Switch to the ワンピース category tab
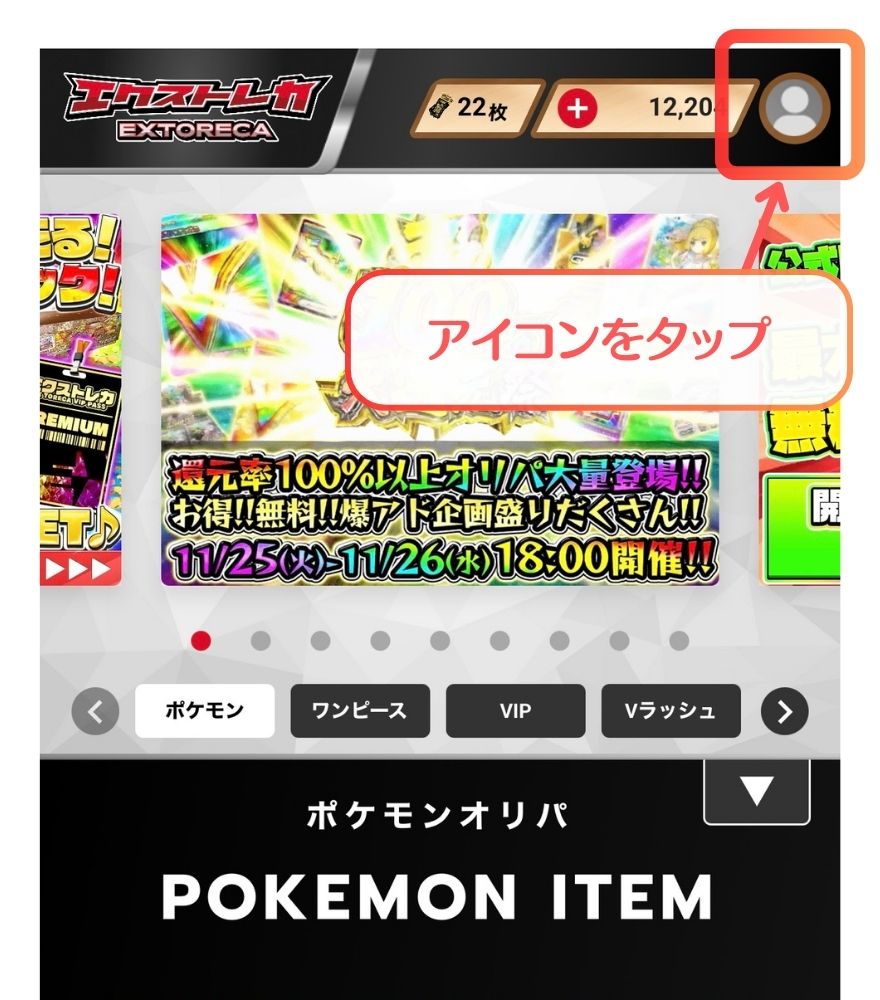This screenshot has width=880, height=1000. tap(360, 711)
